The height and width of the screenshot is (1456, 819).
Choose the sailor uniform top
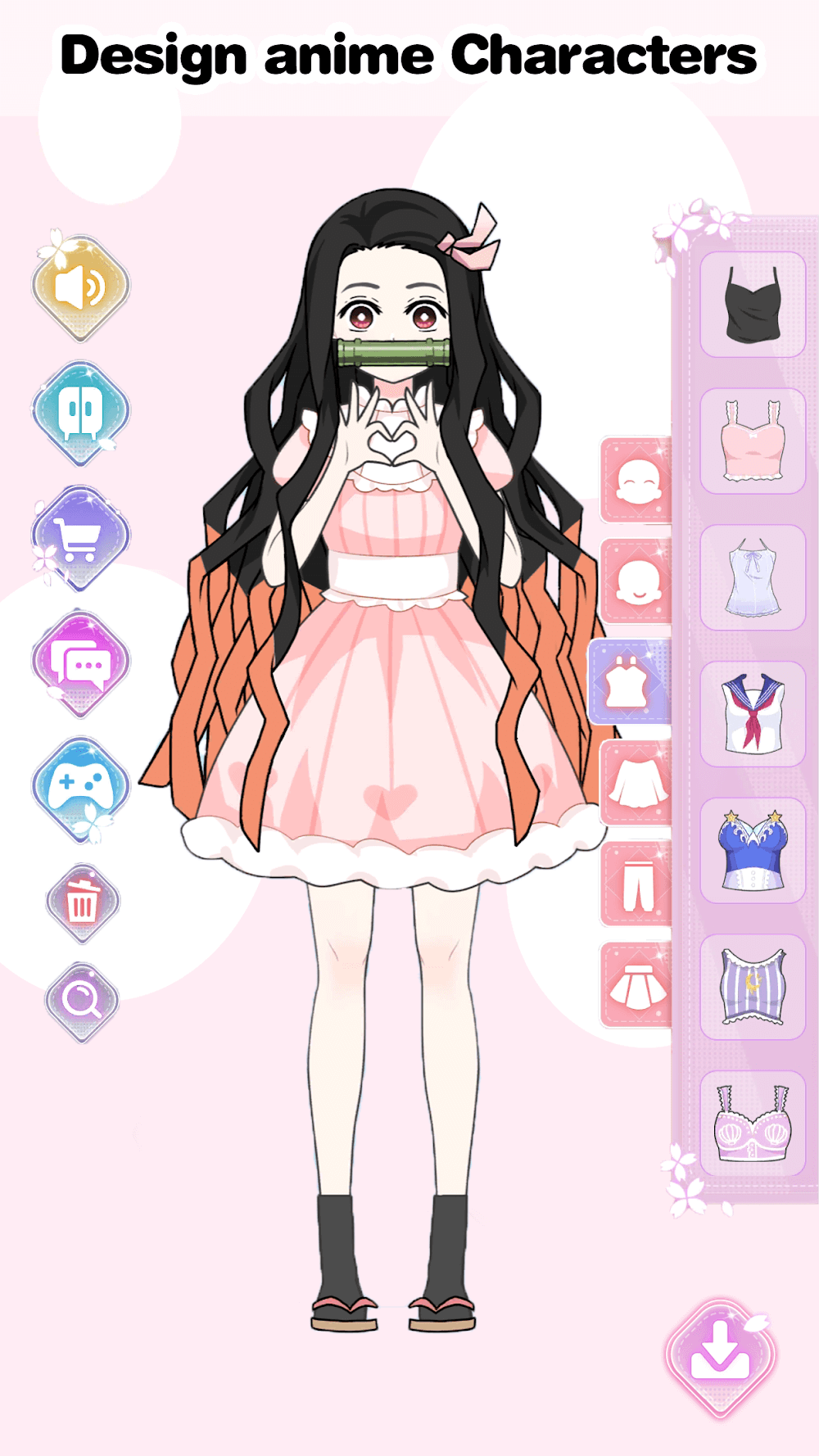(x=753, y=714)
